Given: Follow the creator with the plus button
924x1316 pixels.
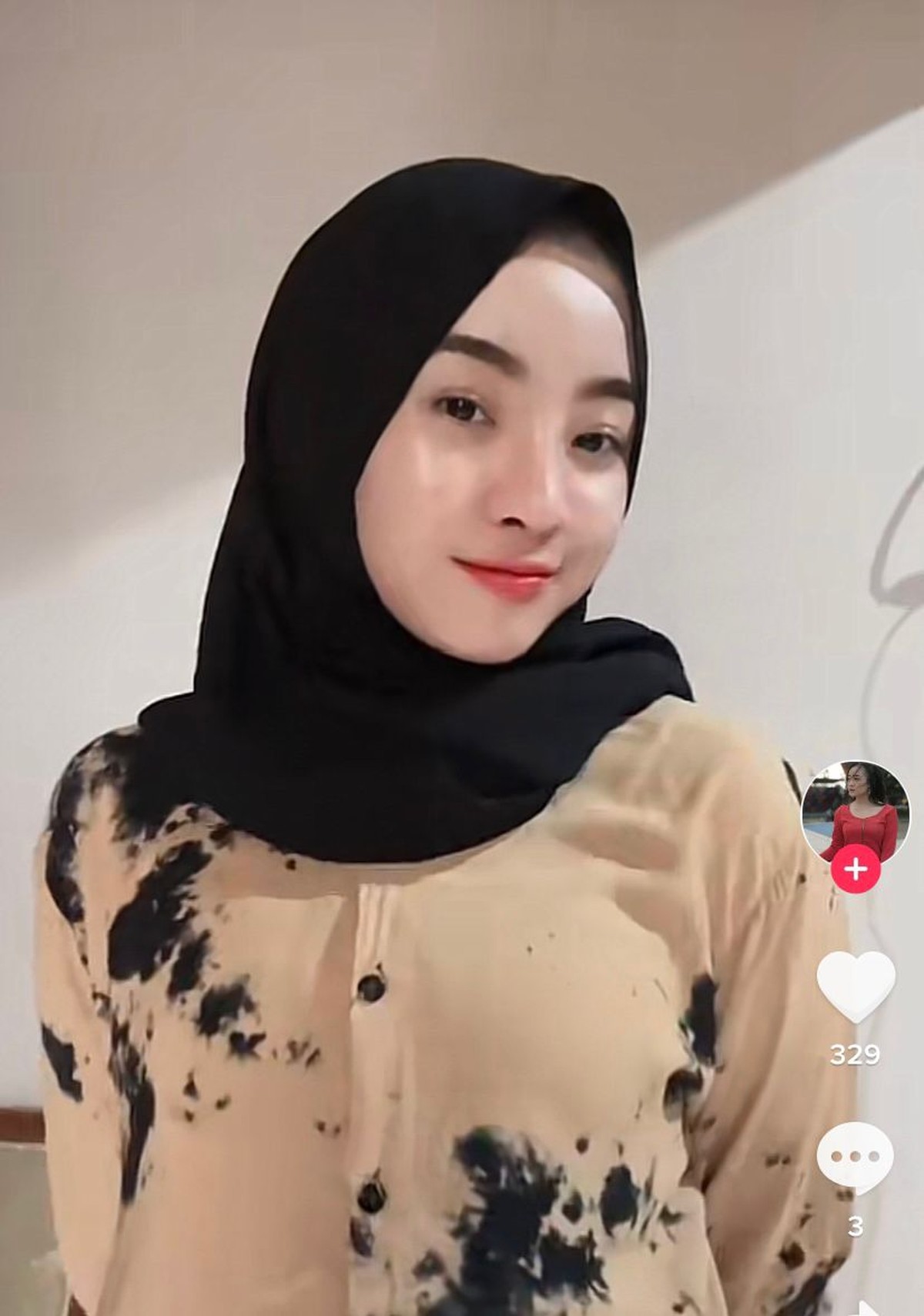Looking at the screenshot, I should tap(855, 870).
